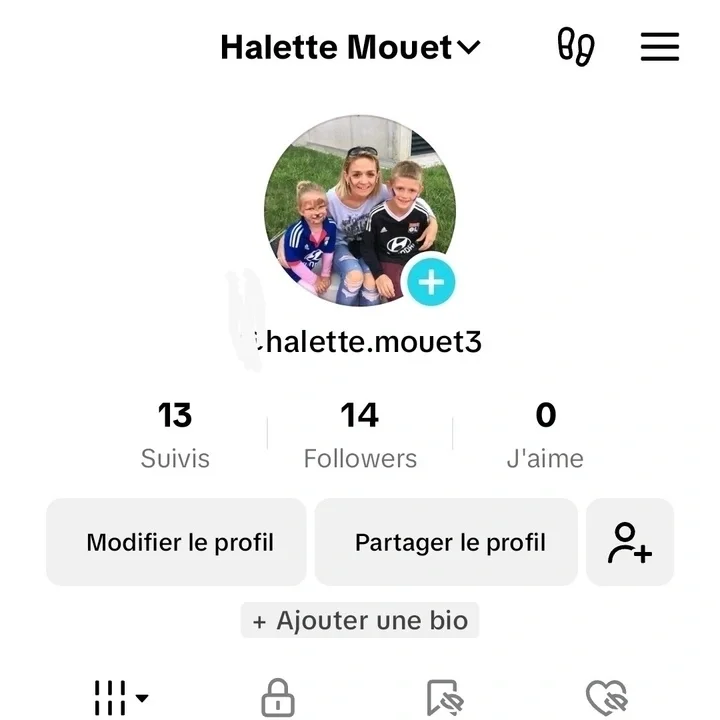720x720 pixels.
Task: View the 14 Followers list
Action: [360, 436]
